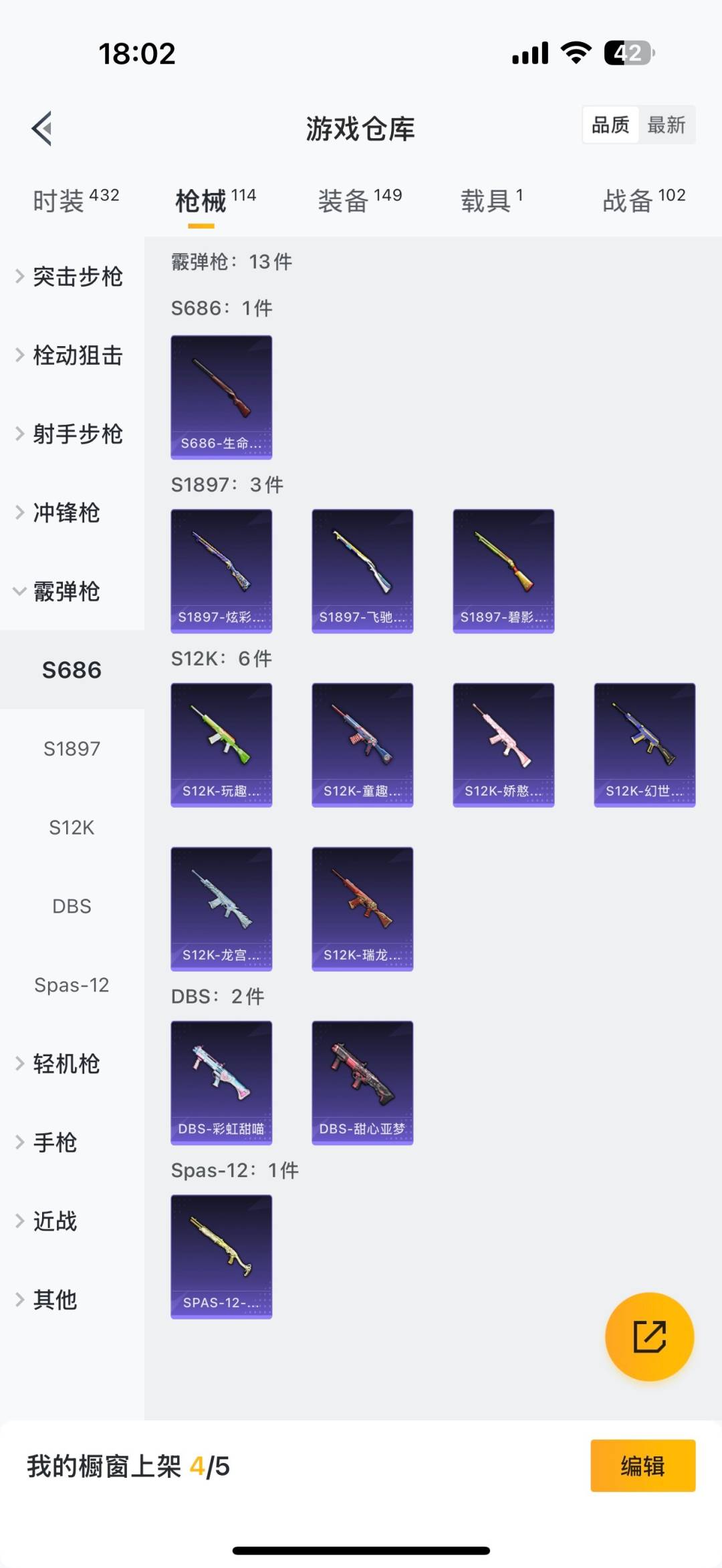This screenshot has height=1568, width=722.
Task: Open the S12K-瑞龙 skin tile
Action: click(362, 909)
